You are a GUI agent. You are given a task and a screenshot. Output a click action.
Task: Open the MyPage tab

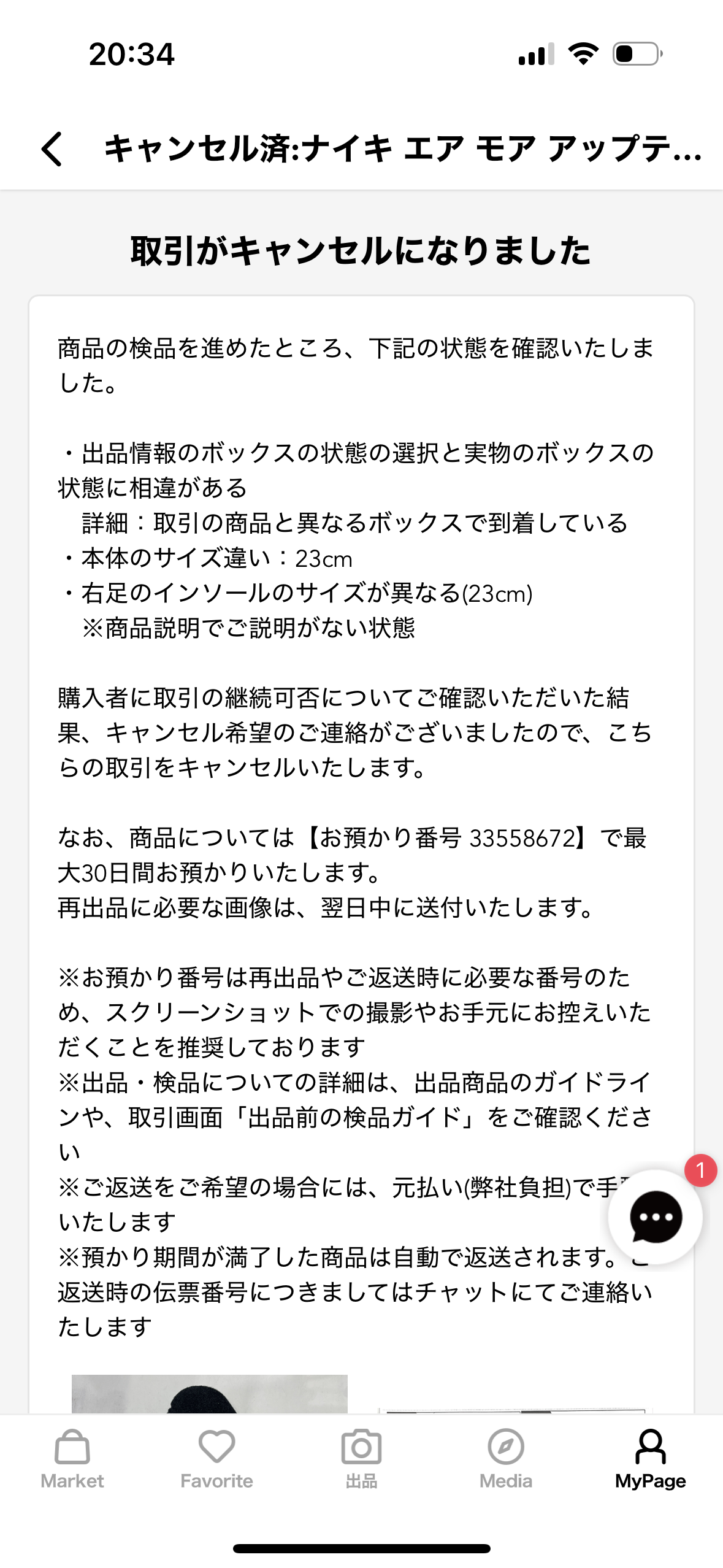pos(651,1459)
